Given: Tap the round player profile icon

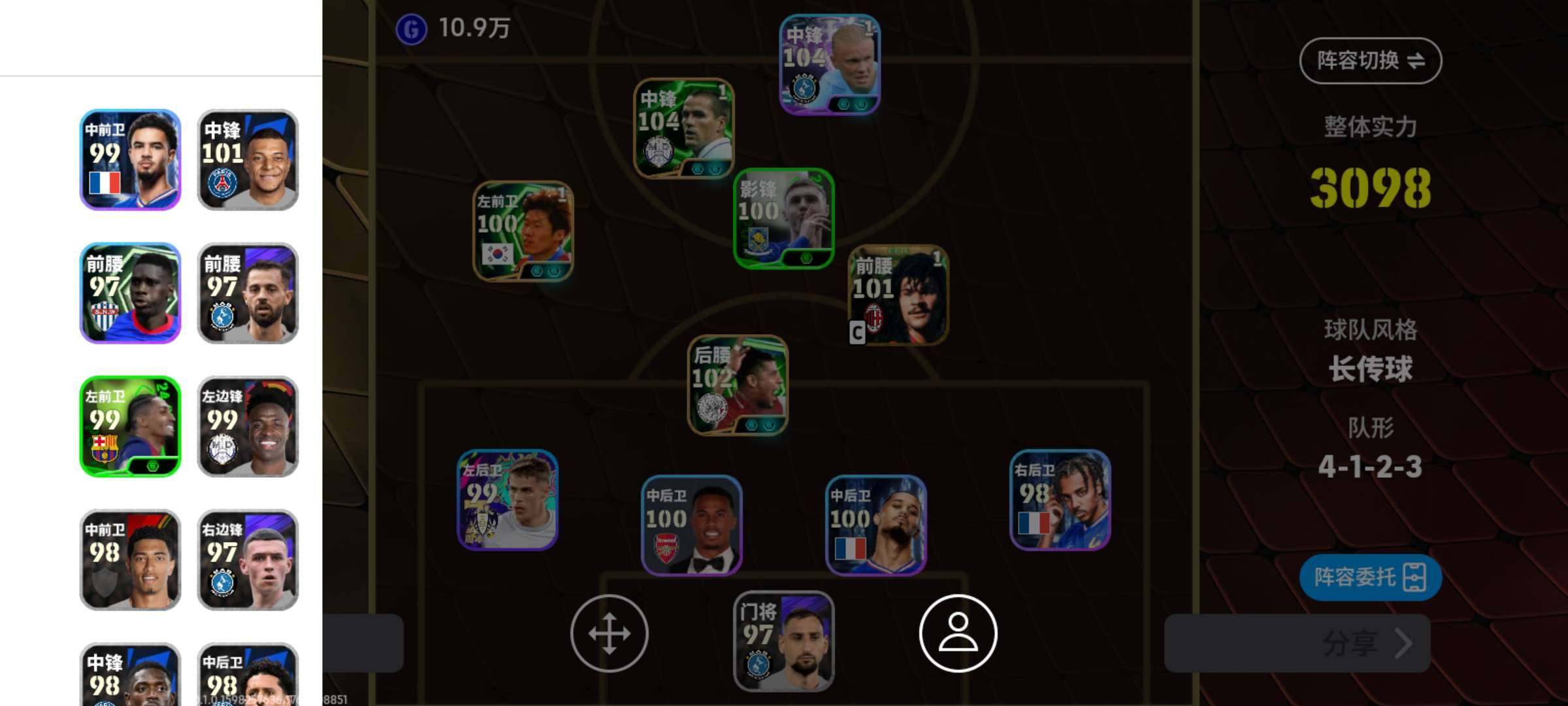Looking at the screenshot, I should pos(958,633).
